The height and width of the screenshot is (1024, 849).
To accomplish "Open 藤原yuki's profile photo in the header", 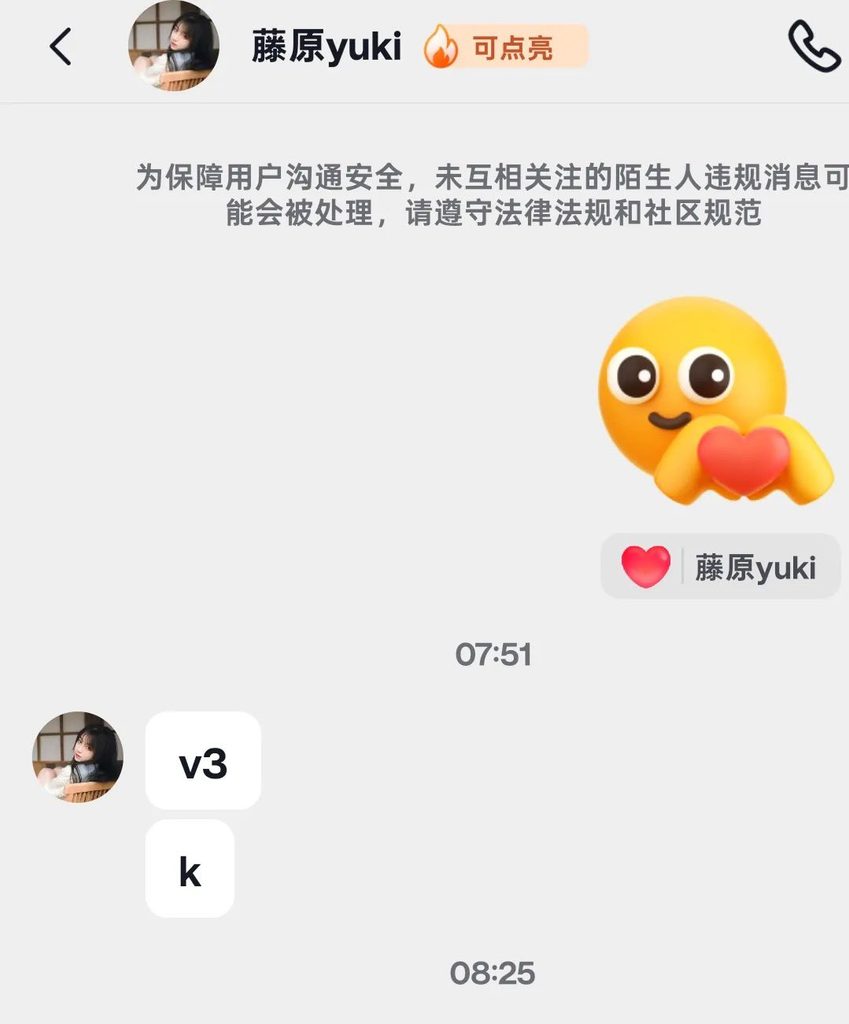I will click(173, 46).
